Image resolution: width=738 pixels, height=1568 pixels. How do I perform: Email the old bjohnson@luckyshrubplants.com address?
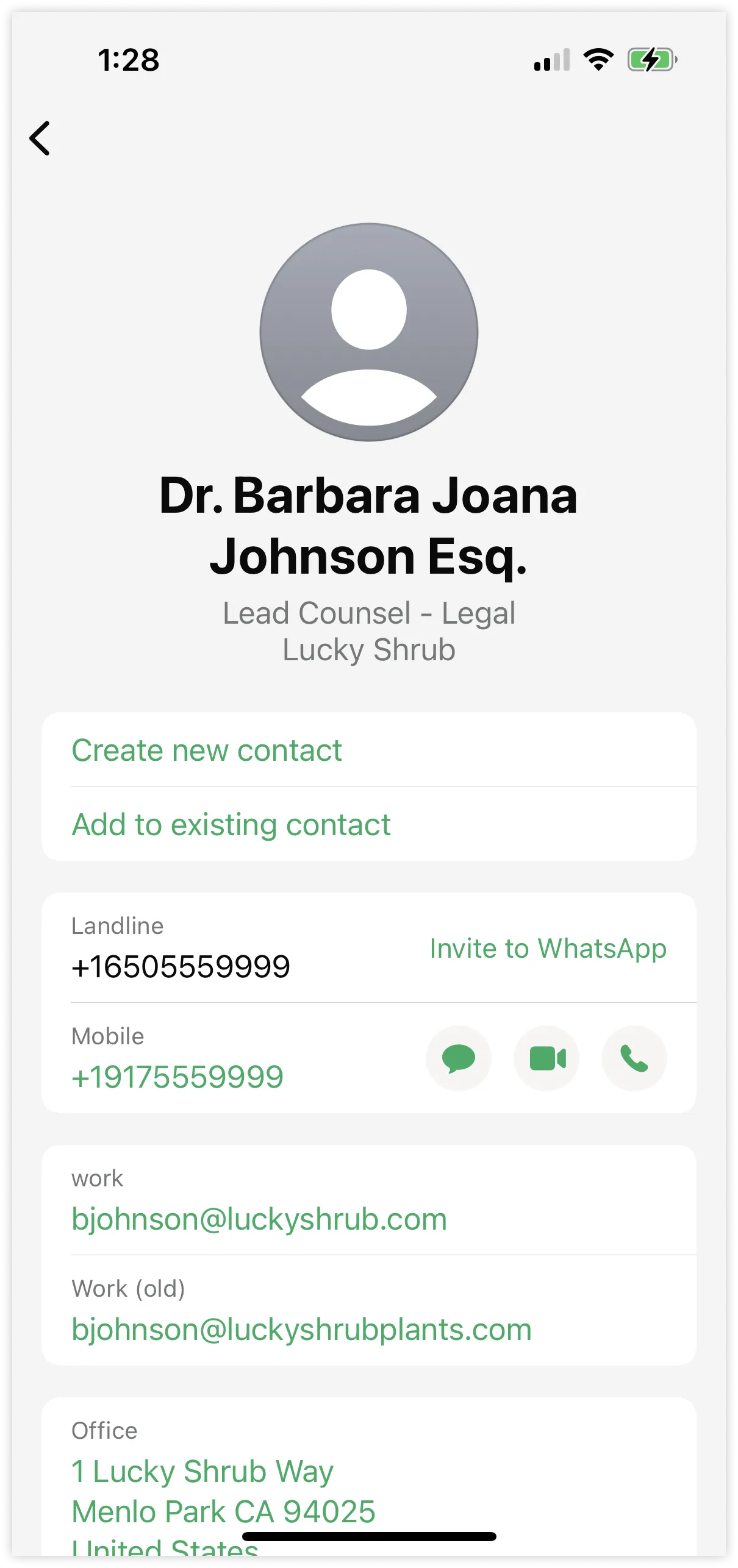point(301,1330)
